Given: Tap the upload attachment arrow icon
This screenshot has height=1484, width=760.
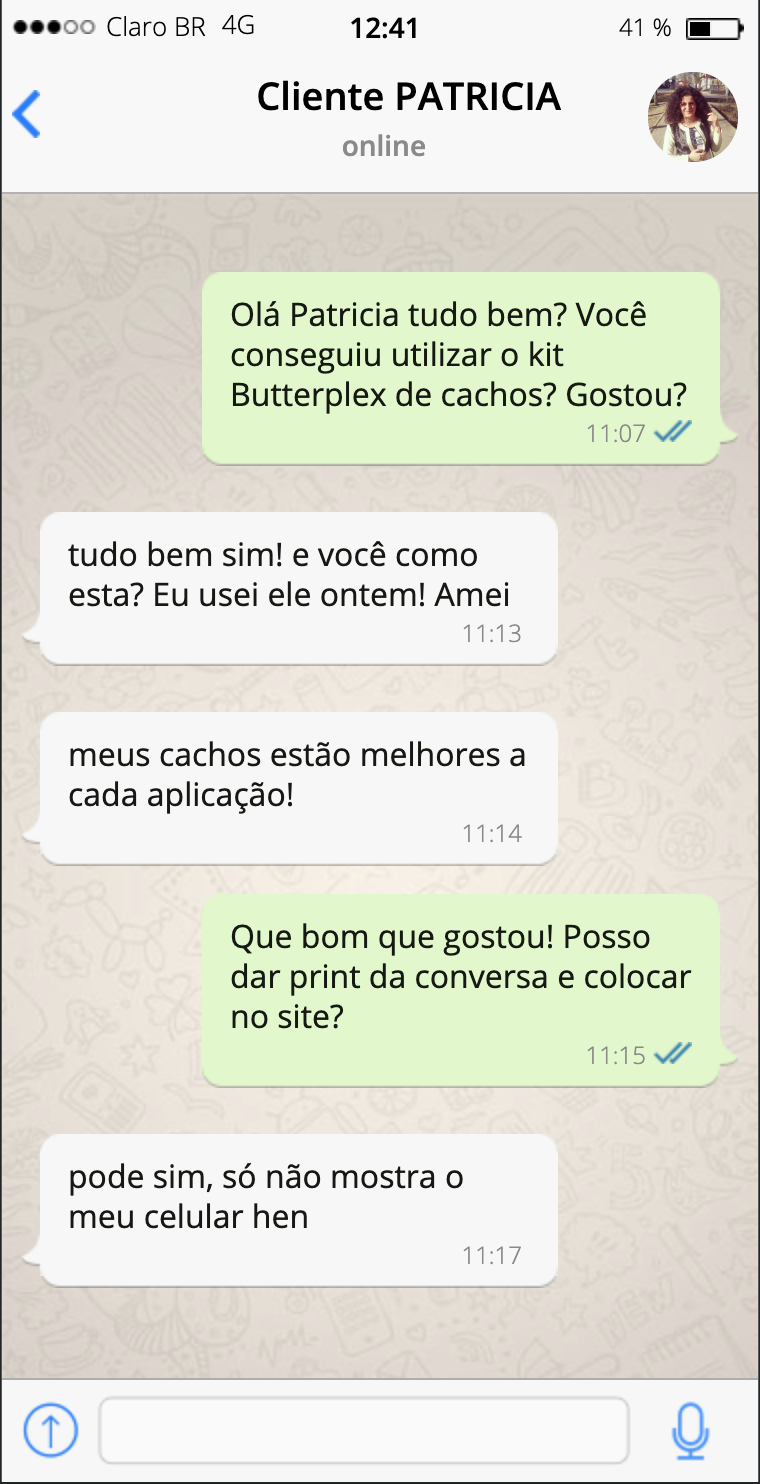Looking at the screenshot, I should pyautogui.click(x=50, y=1430).
